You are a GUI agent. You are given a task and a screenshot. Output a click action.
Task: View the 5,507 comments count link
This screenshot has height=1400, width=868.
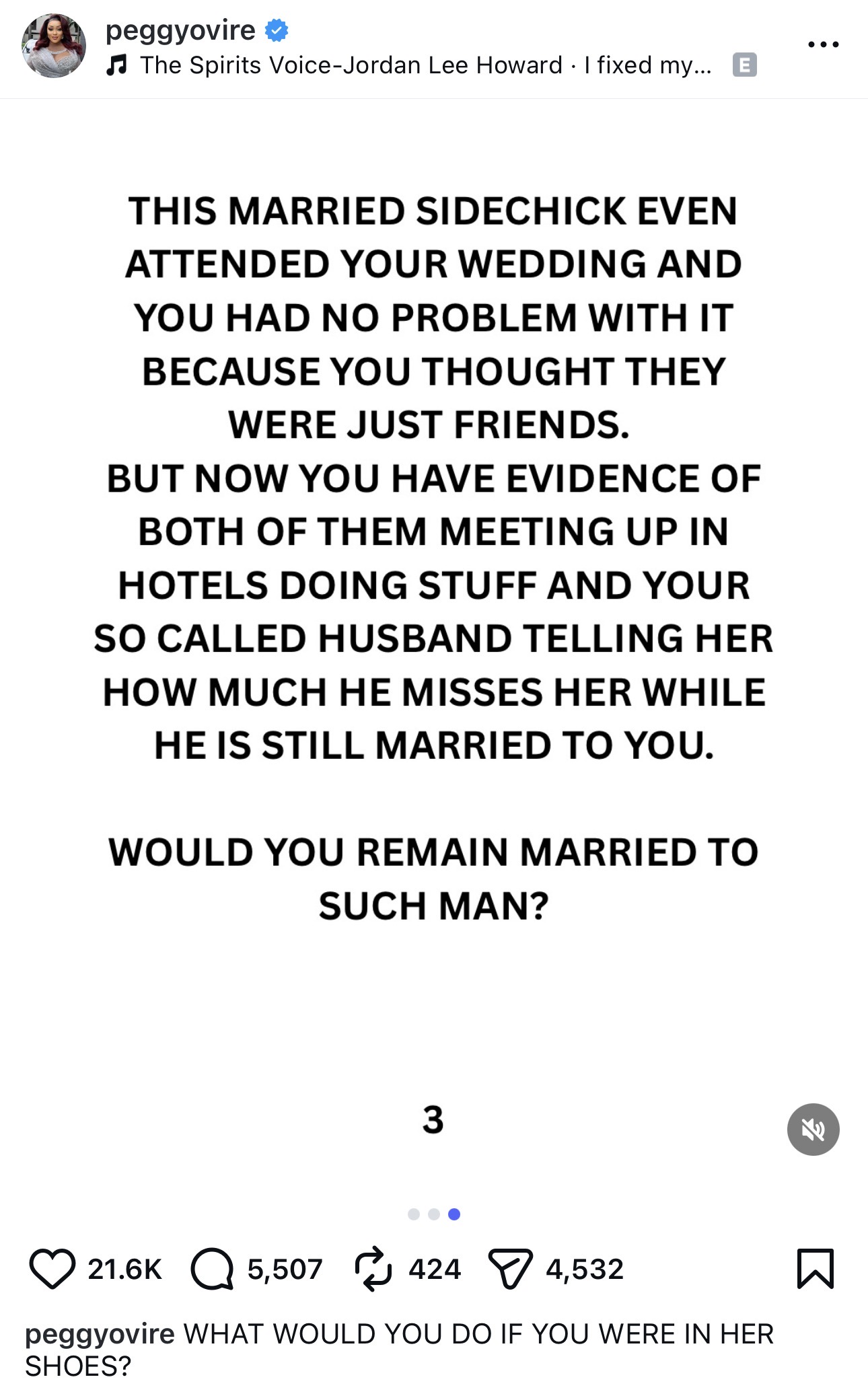(285, 1269)
